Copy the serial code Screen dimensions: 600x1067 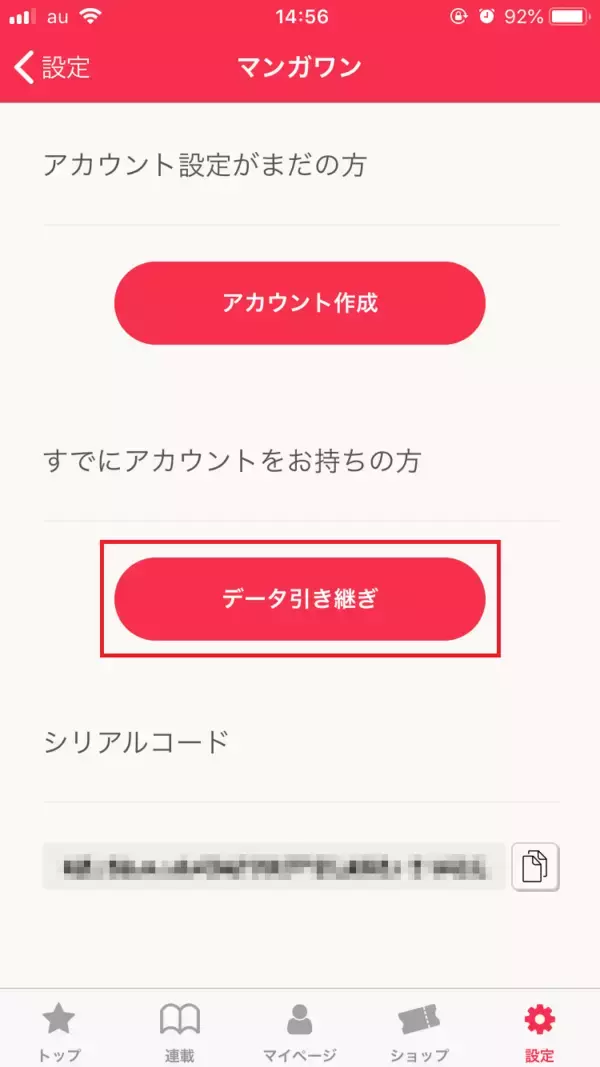(x=536, y=866)
